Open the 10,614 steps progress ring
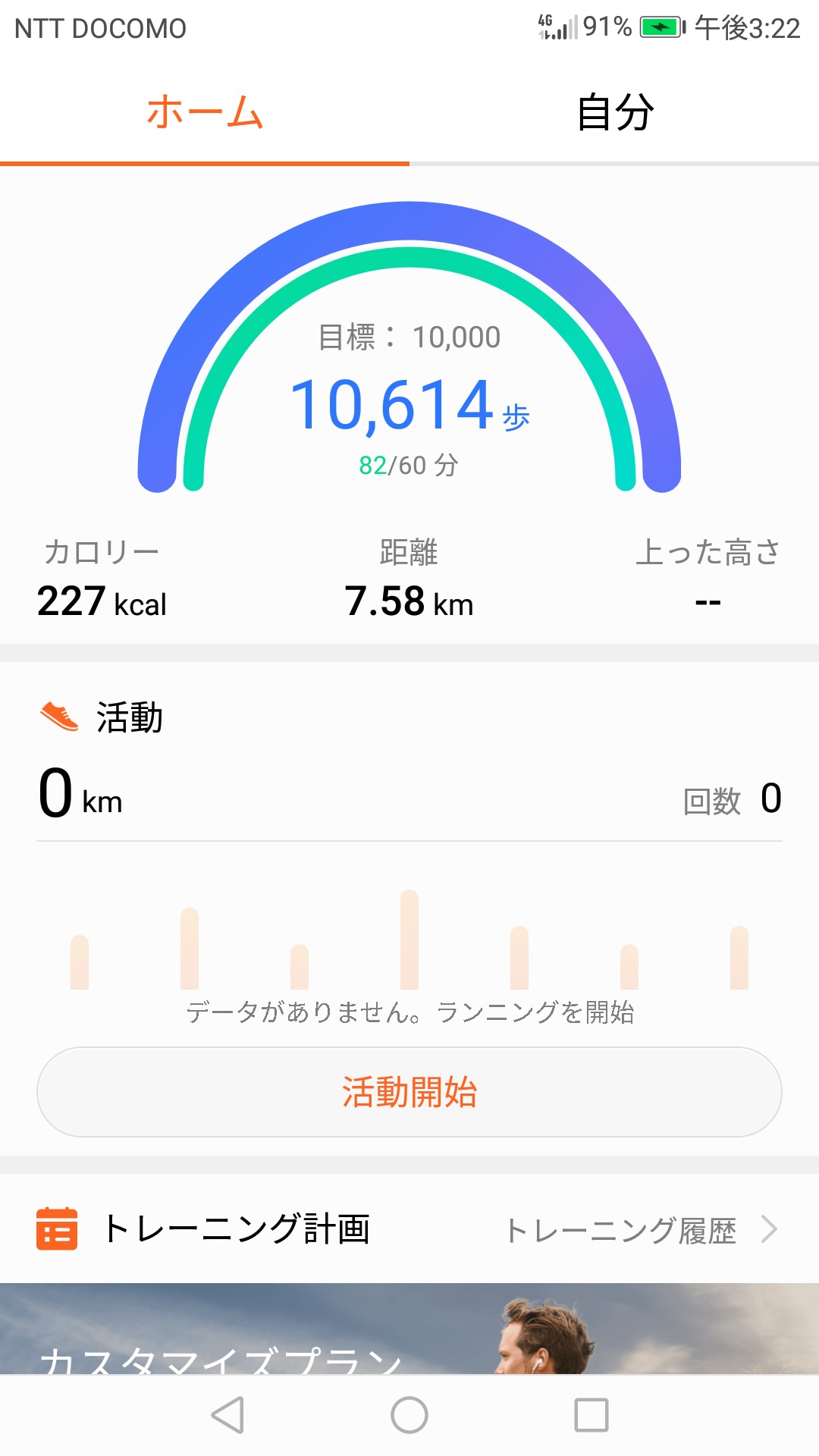Screen dimensions: 819x1456 coord(409,349)
